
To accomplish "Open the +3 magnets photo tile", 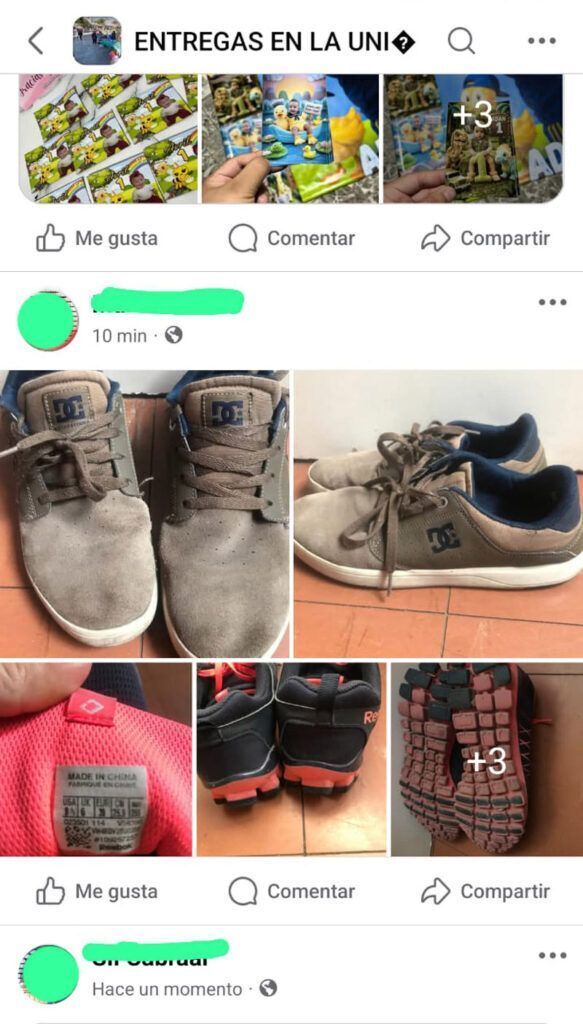I will (x=473, y=138).
